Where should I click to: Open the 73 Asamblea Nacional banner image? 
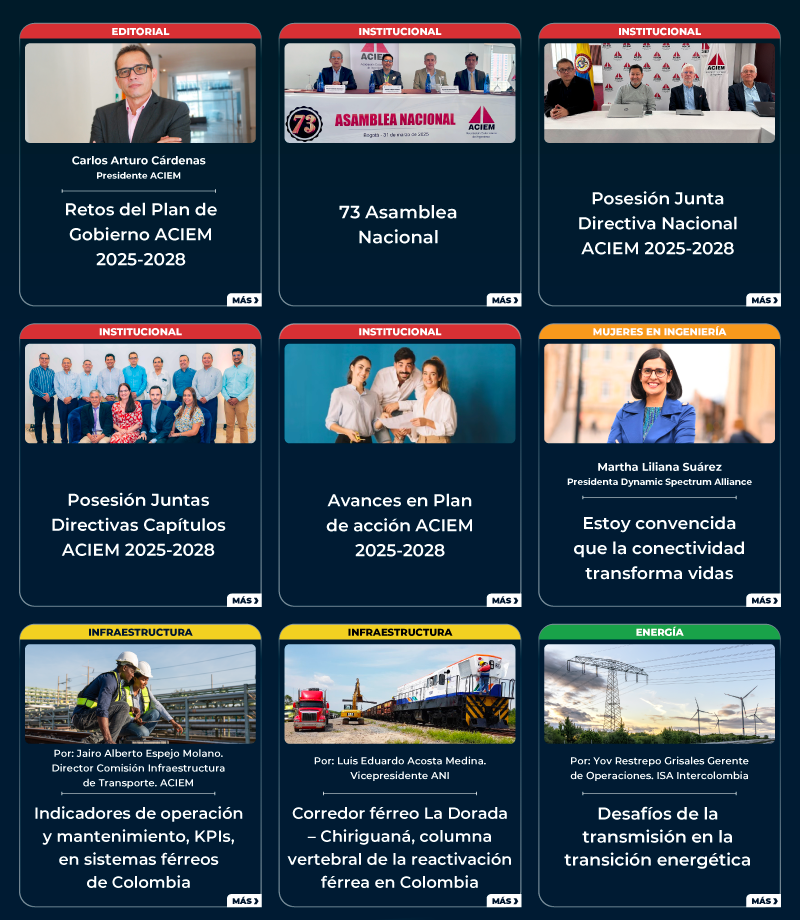pyautogui.click(x=400, y=93)
